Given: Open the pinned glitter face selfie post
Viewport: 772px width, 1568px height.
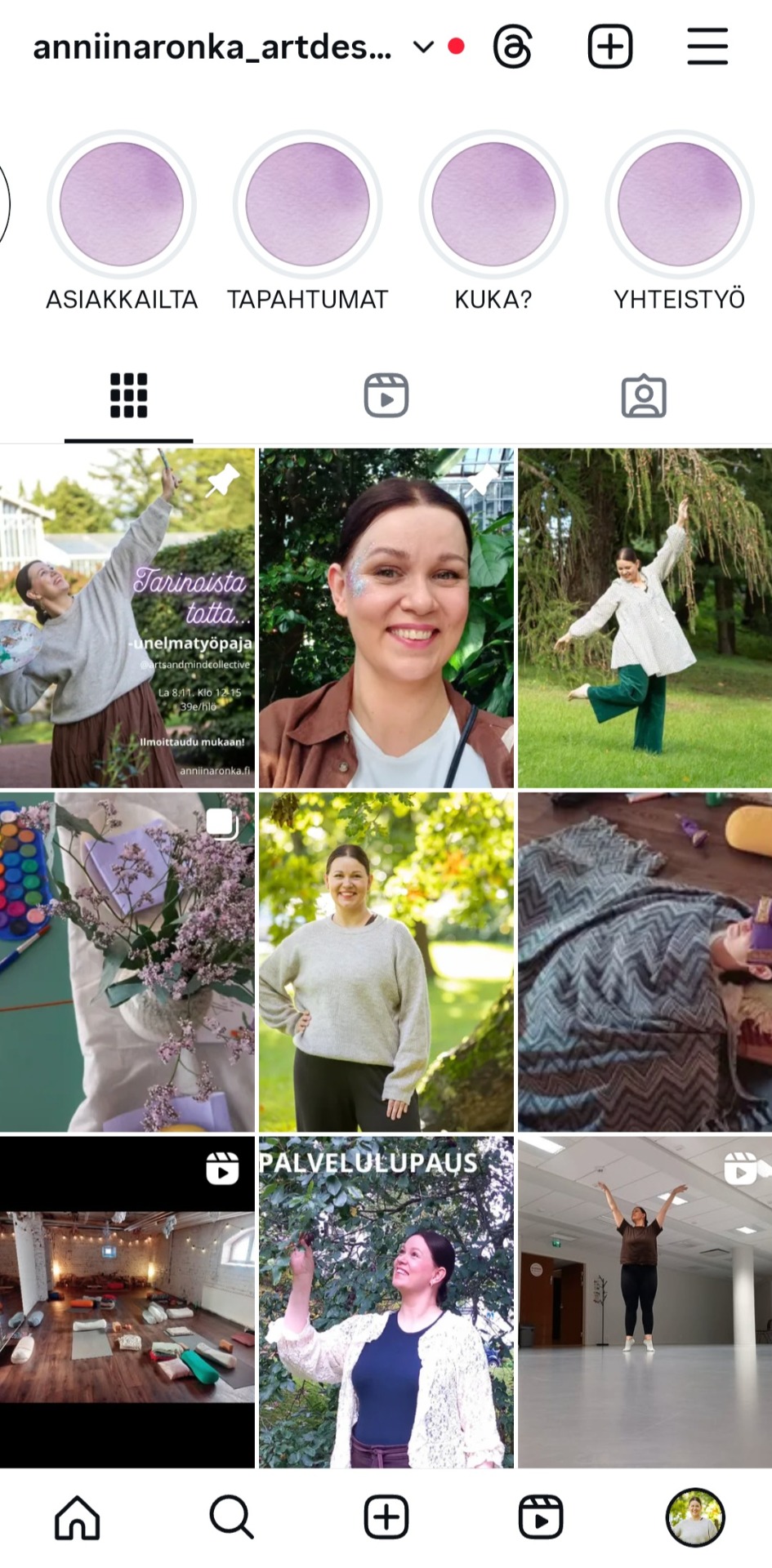Looking at the screenshot, I should coord(386,618).
